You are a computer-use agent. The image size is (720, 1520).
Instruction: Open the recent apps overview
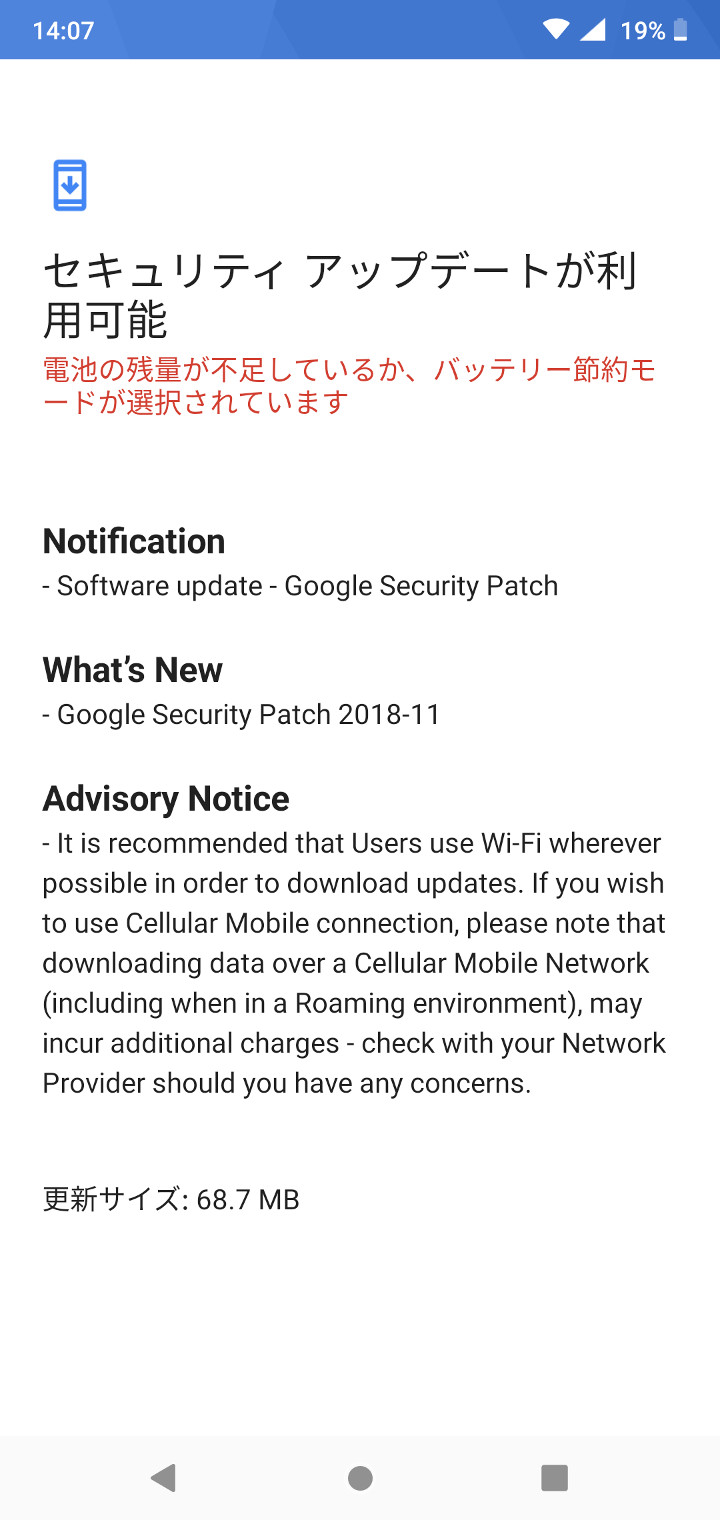(x=554, y=1477)
